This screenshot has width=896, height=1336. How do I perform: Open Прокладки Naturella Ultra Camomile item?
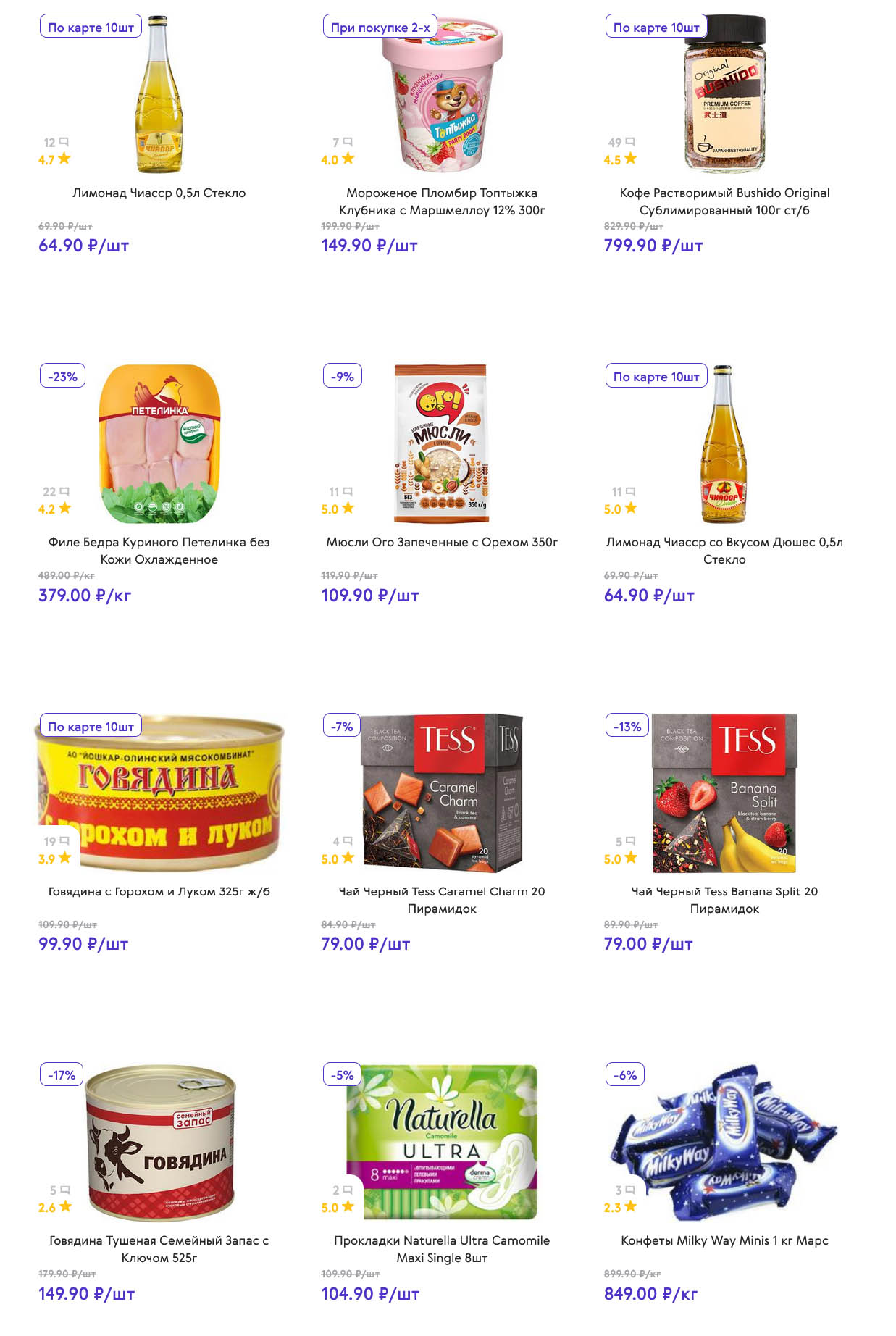(x=441, y=1249)
